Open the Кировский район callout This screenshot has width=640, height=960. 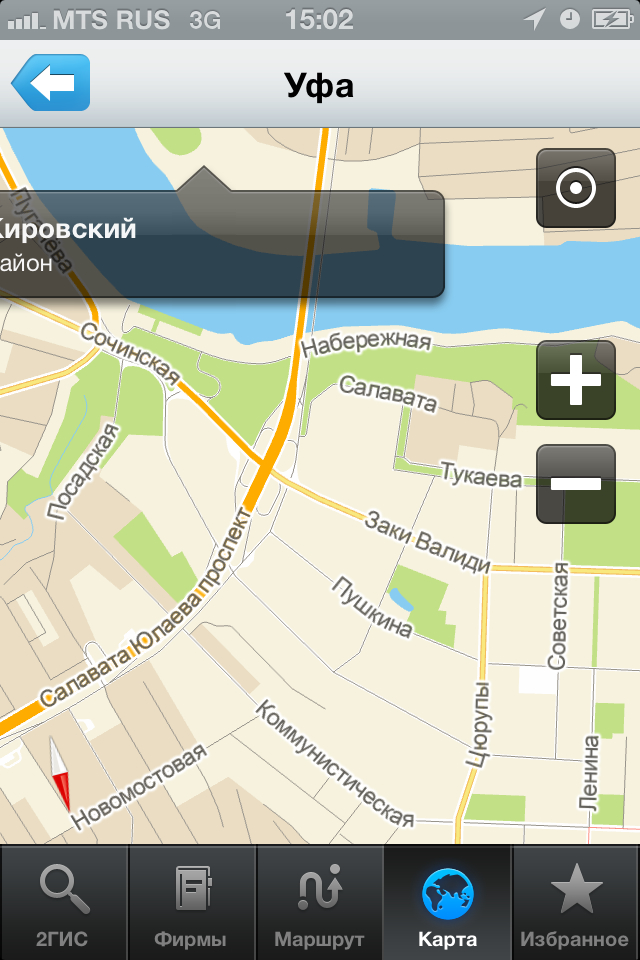[x=220, y=243]
